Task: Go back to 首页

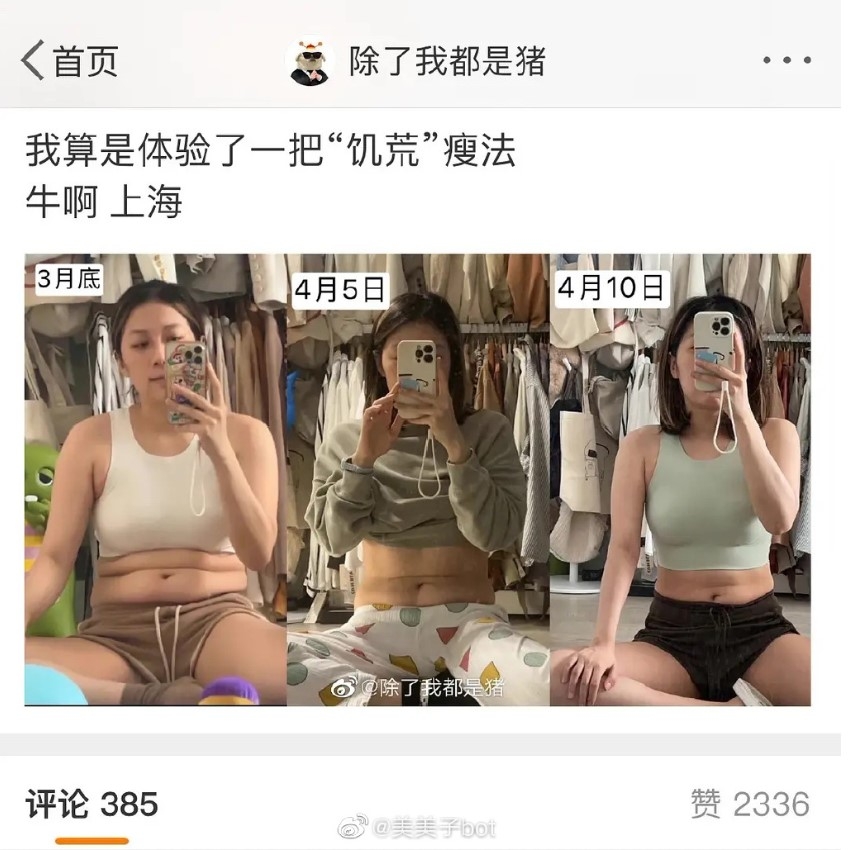Action: pos(68,60)
